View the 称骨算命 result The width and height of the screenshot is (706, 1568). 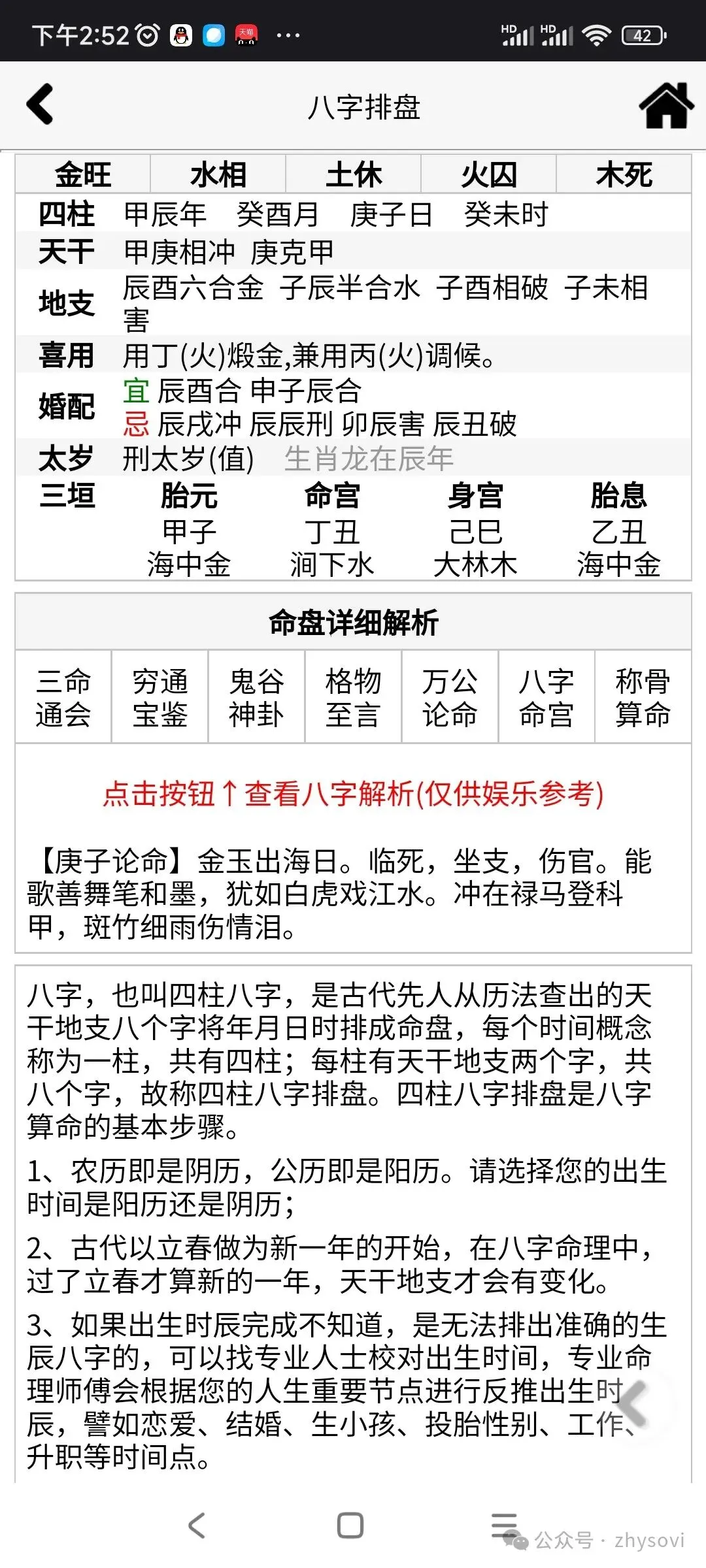pos(643,697)
